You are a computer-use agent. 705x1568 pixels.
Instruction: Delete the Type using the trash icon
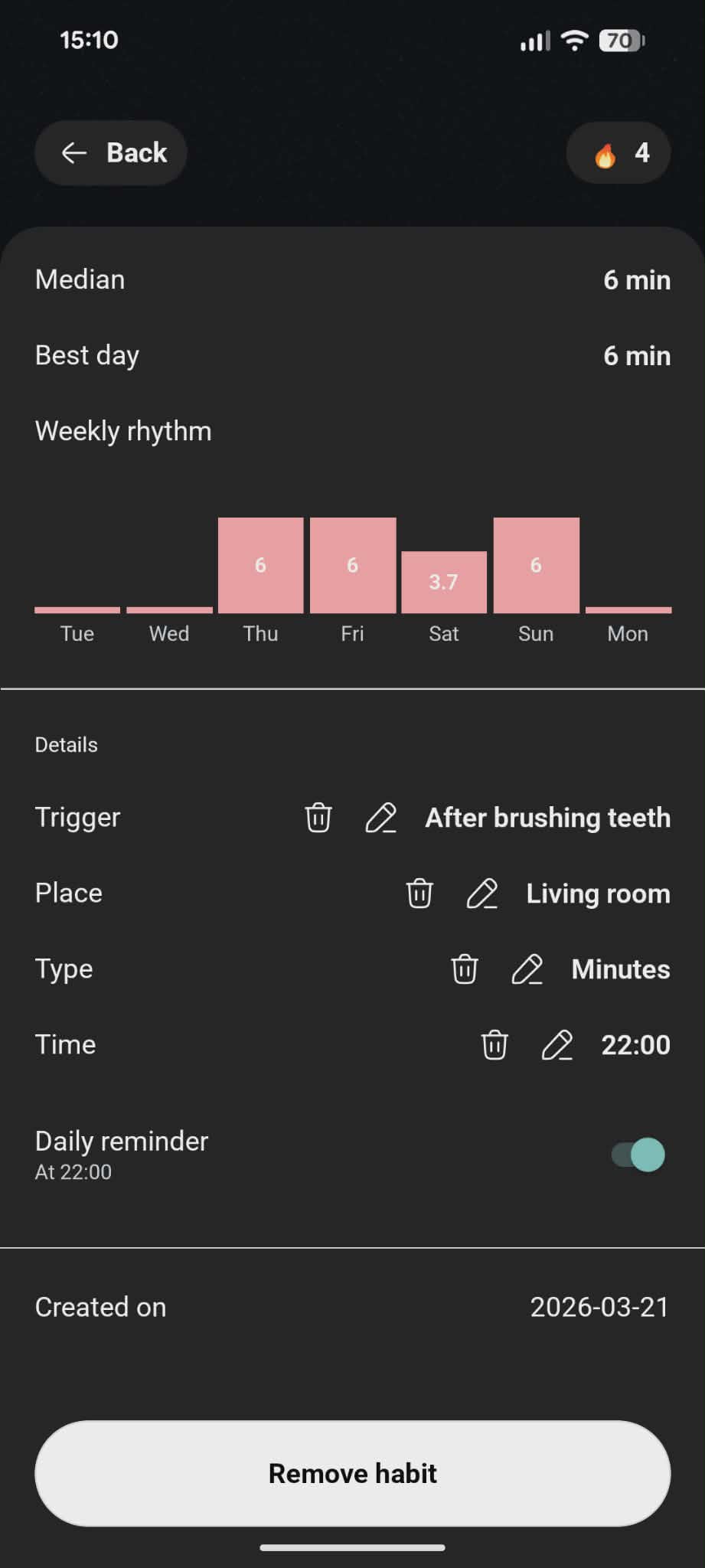coord(463,969)
